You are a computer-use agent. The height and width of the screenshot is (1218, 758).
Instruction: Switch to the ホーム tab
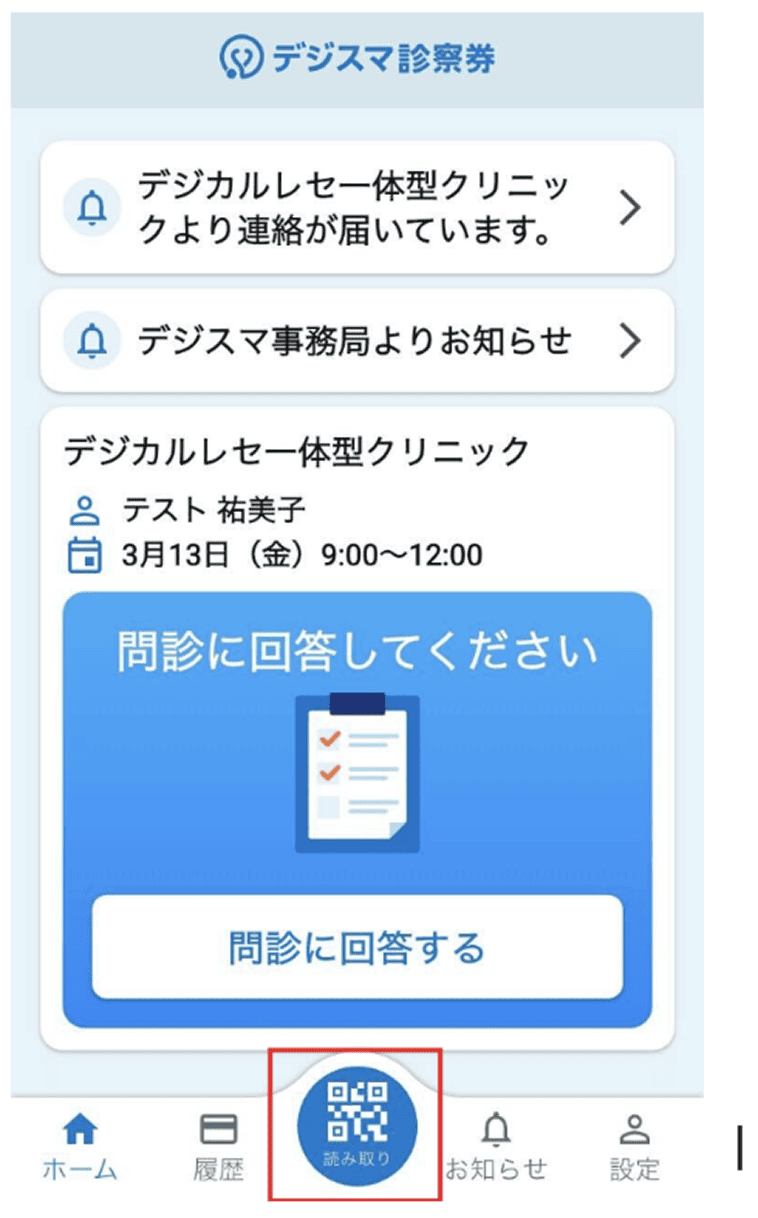point(80,1147)
